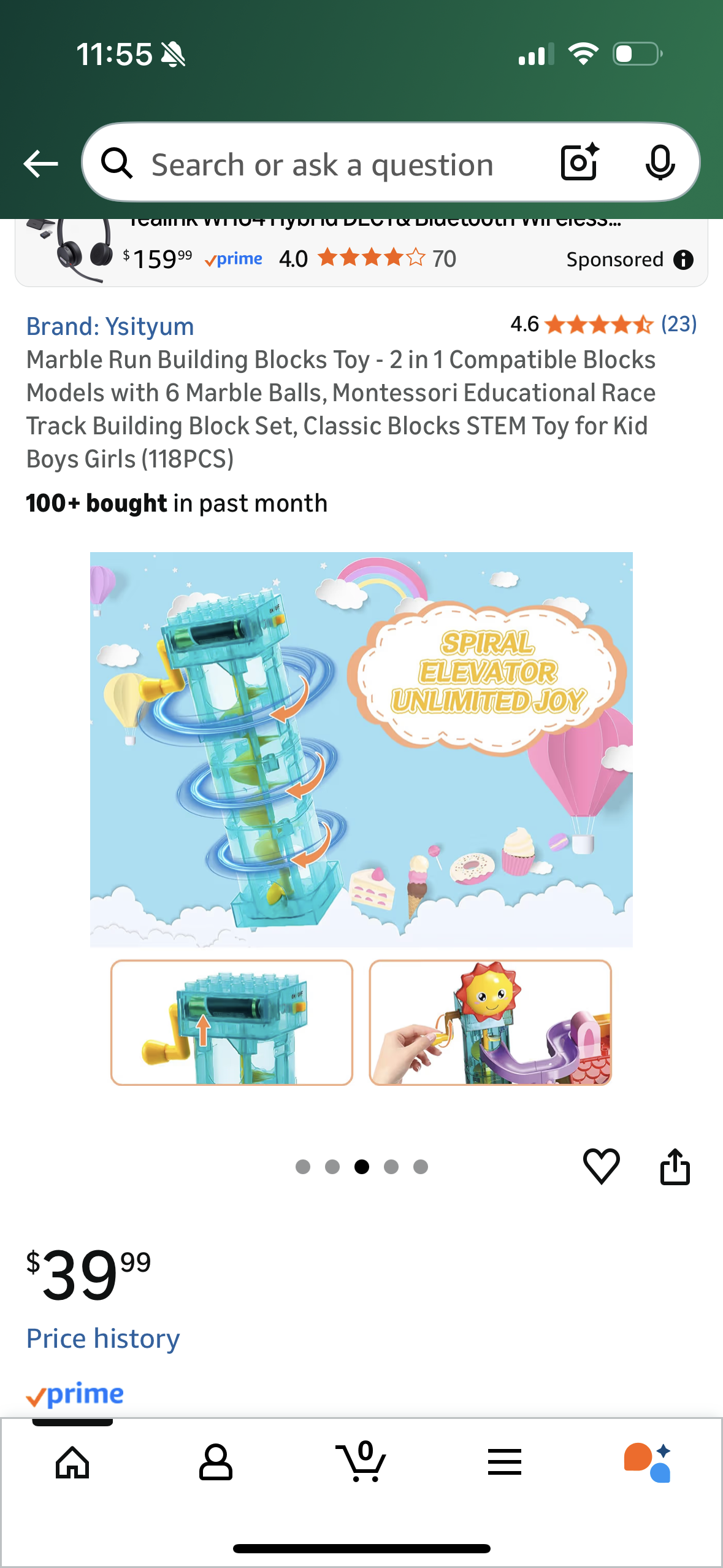
Task: Open the Rufus AI assistant tab
Action: (648, 1462)
